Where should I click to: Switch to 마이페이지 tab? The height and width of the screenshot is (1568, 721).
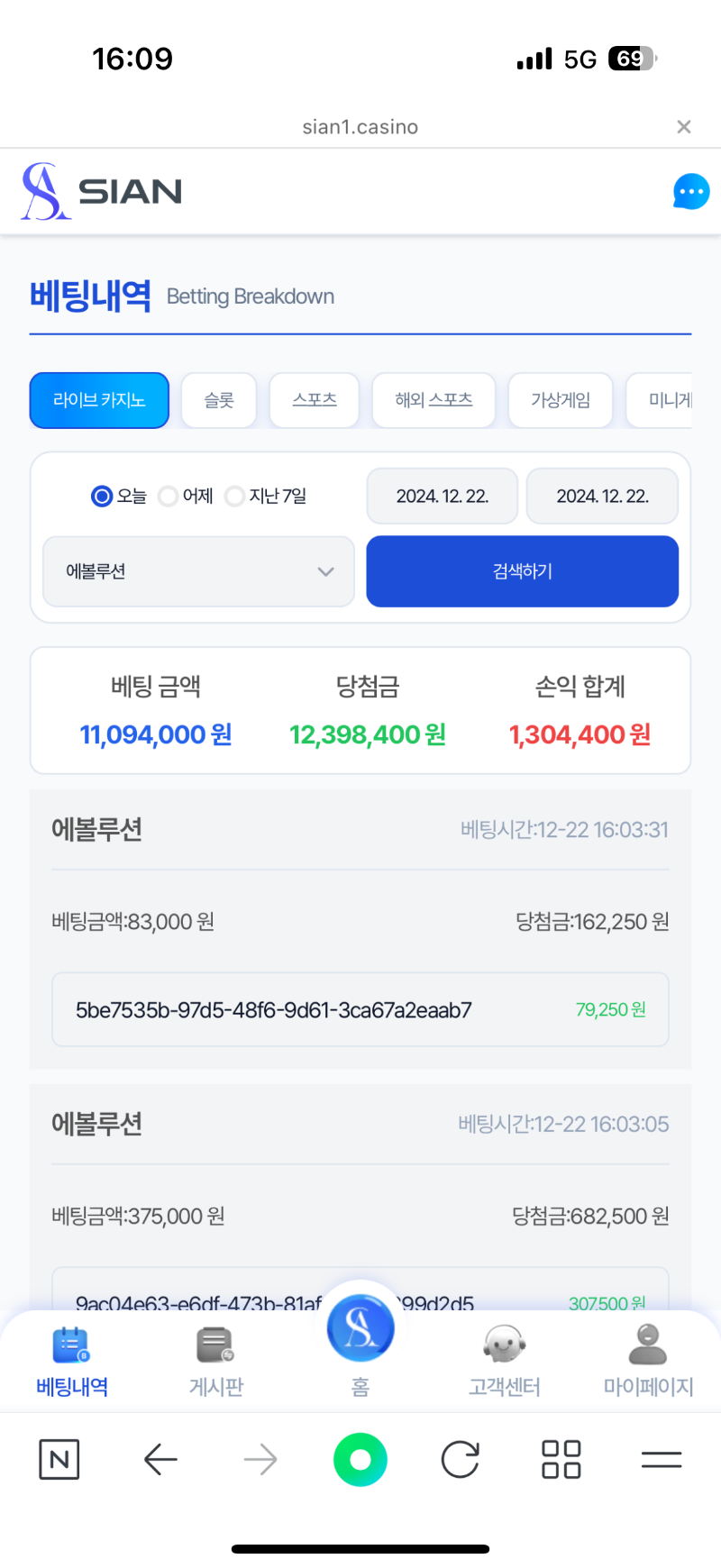tap(648, 1361)
